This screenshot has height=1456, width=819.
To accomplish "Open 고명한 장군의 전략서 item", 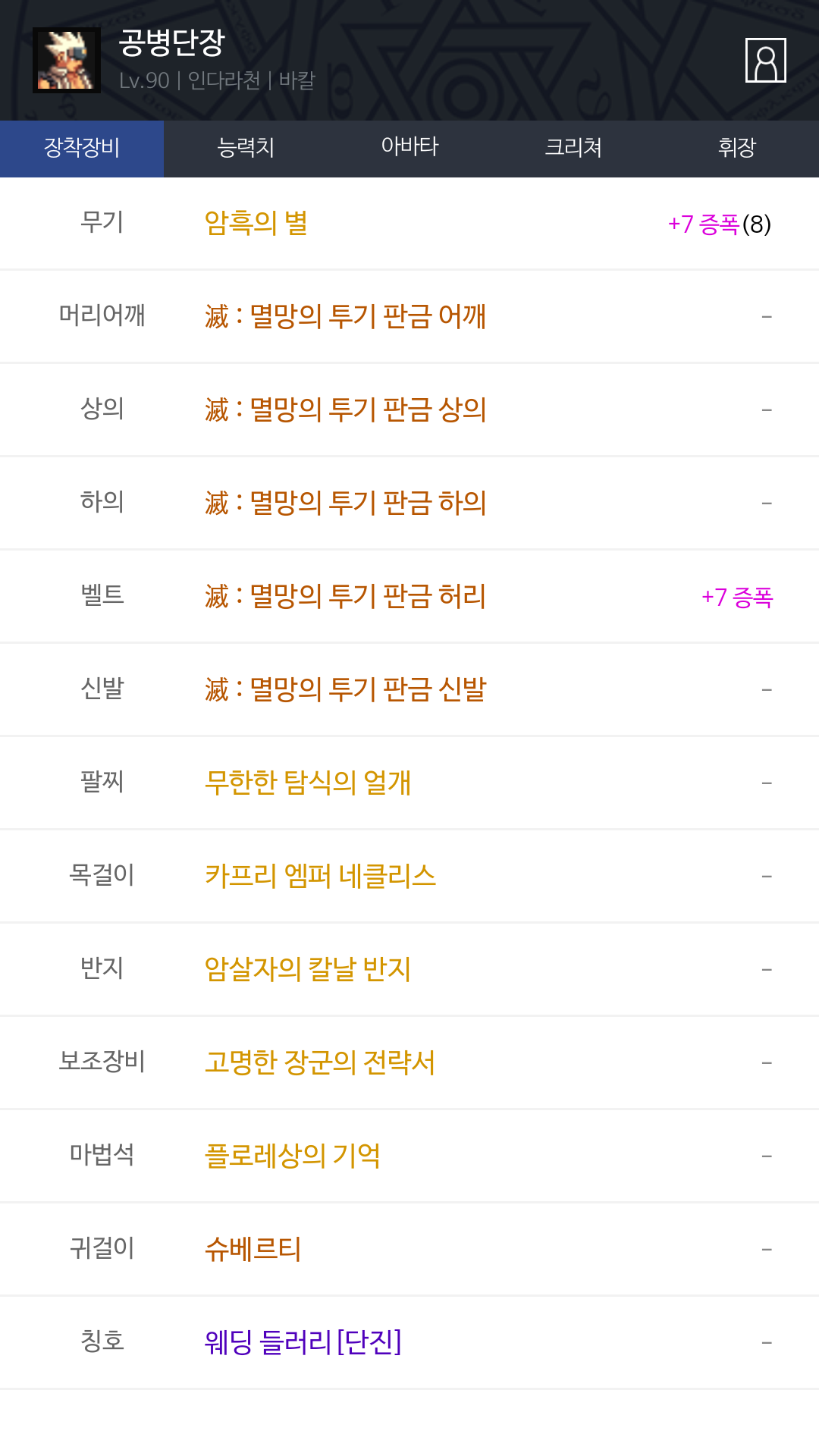I will [x=409, y=1062].
